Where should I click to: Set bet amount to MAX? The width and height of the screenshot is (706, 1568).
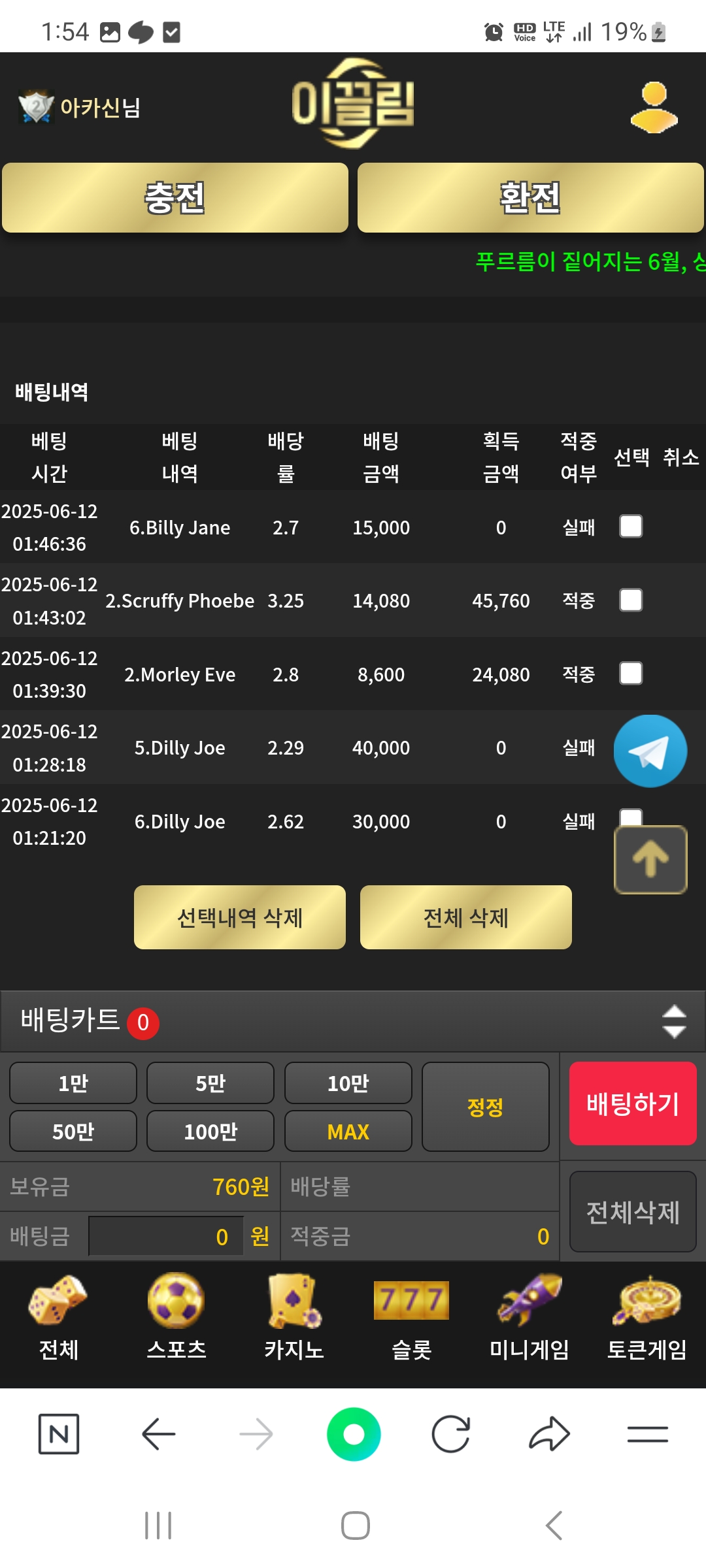tap(348, 1132)
